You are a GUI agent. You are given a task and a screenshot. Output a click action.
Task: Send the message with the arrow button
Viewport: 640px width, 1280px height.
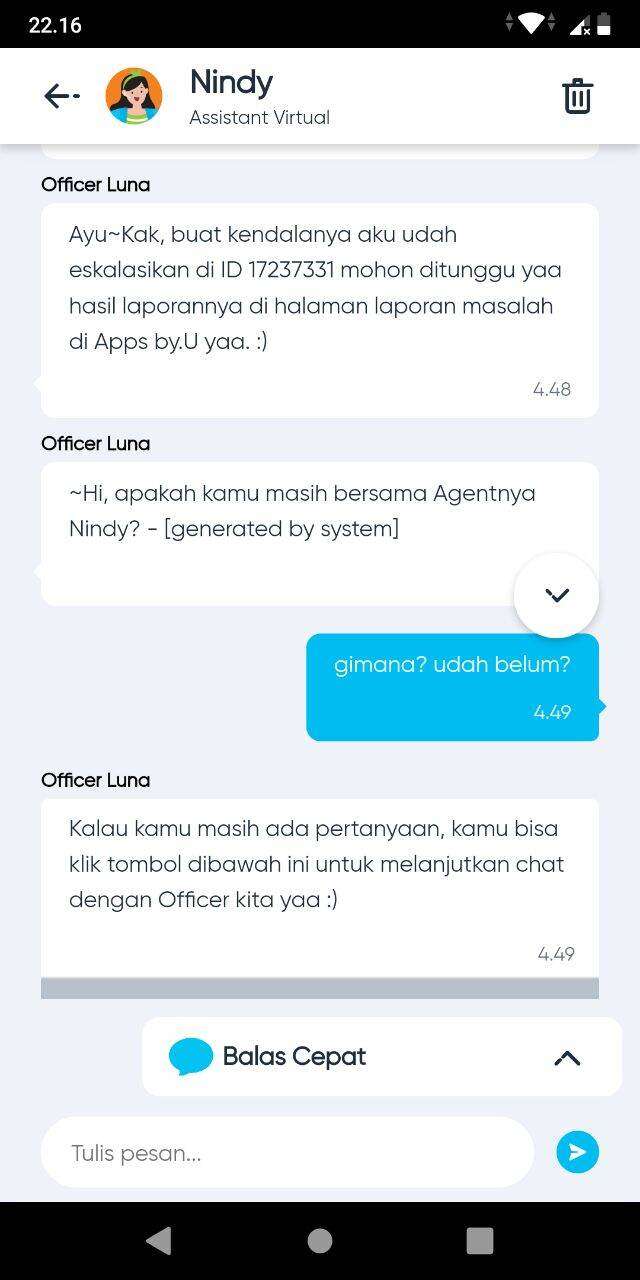click(x=578, y=1152)
